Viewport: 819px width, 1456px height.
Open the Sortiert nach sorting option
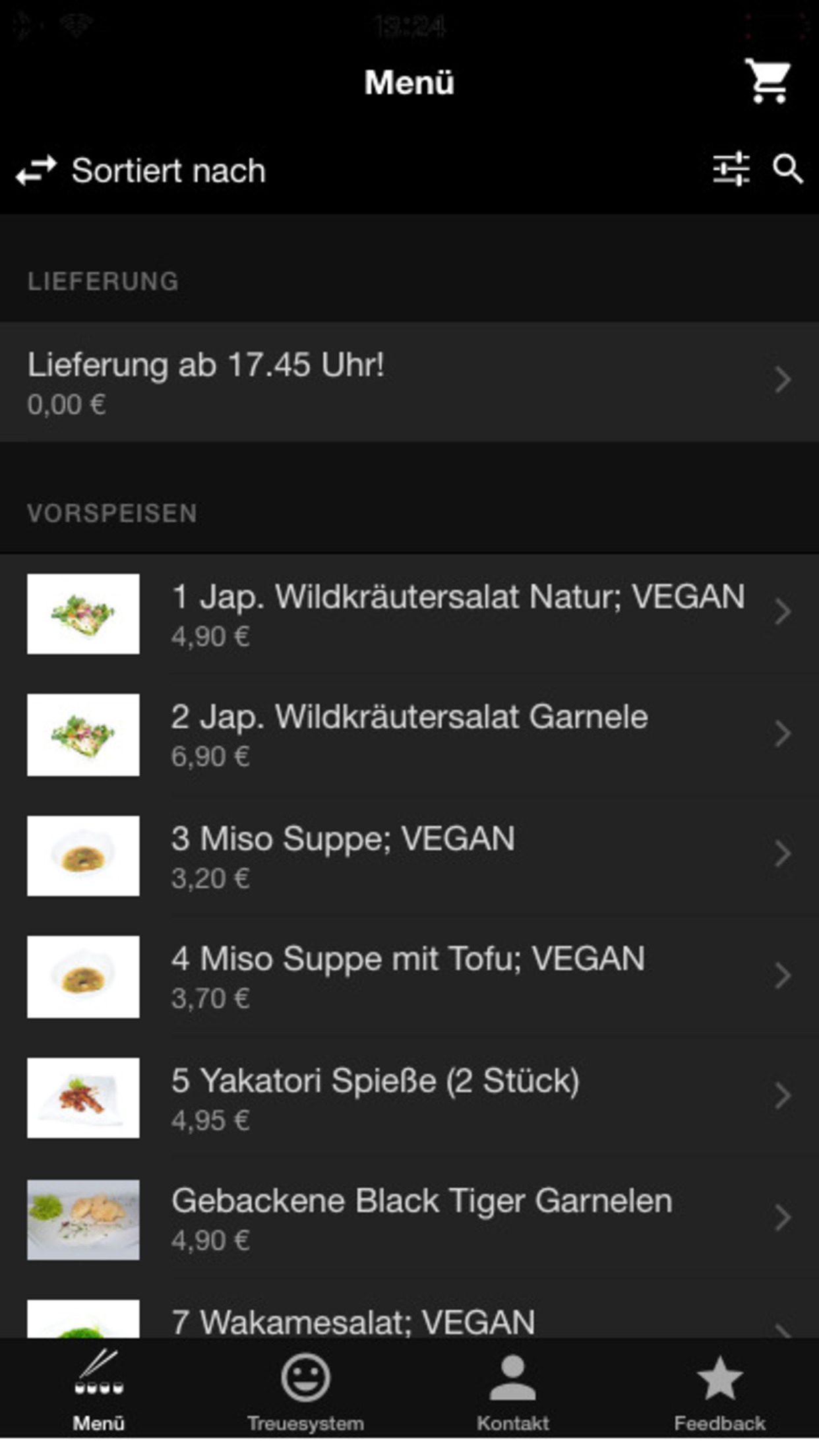point(141,171)
